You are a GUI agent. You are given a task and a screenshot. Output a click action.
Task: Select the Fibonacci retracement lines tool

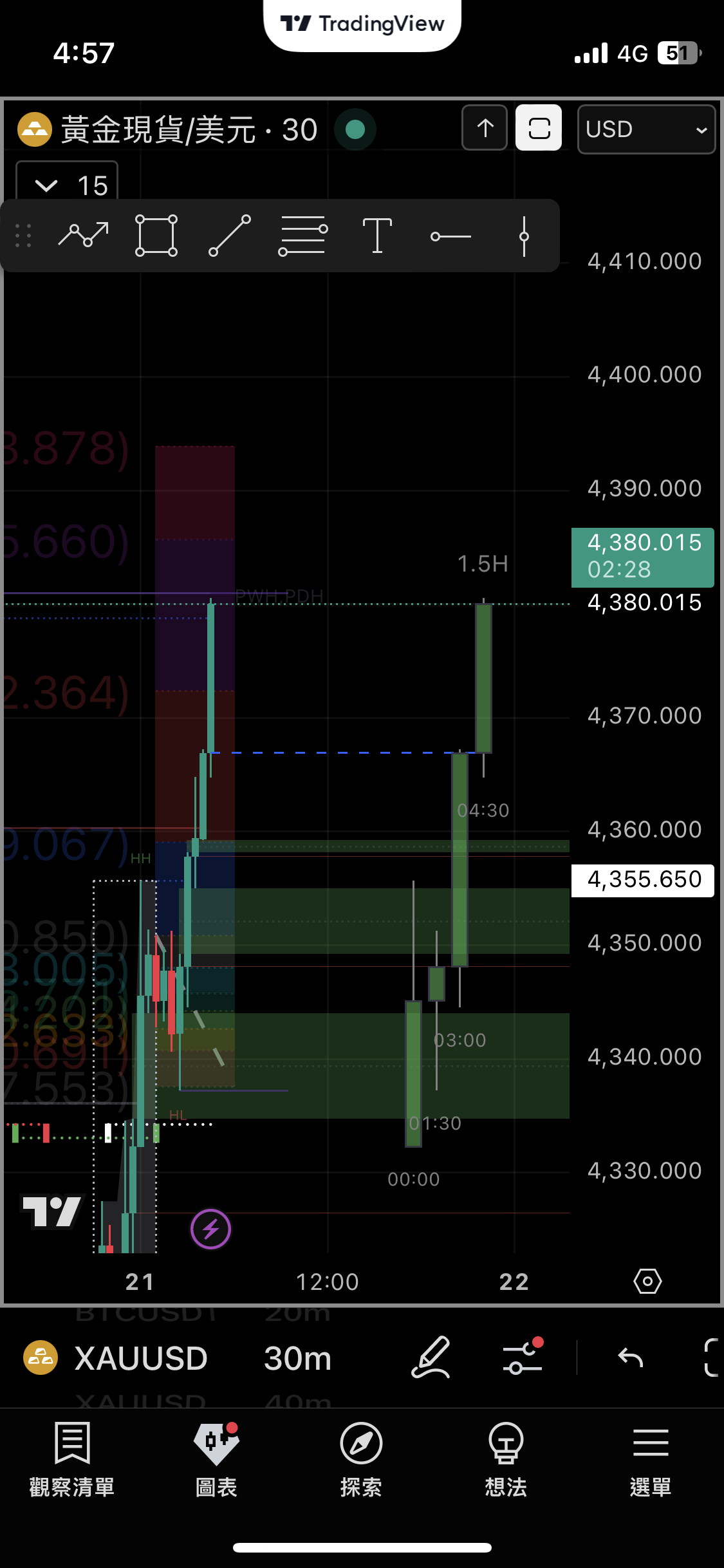[x=302, y=236]
